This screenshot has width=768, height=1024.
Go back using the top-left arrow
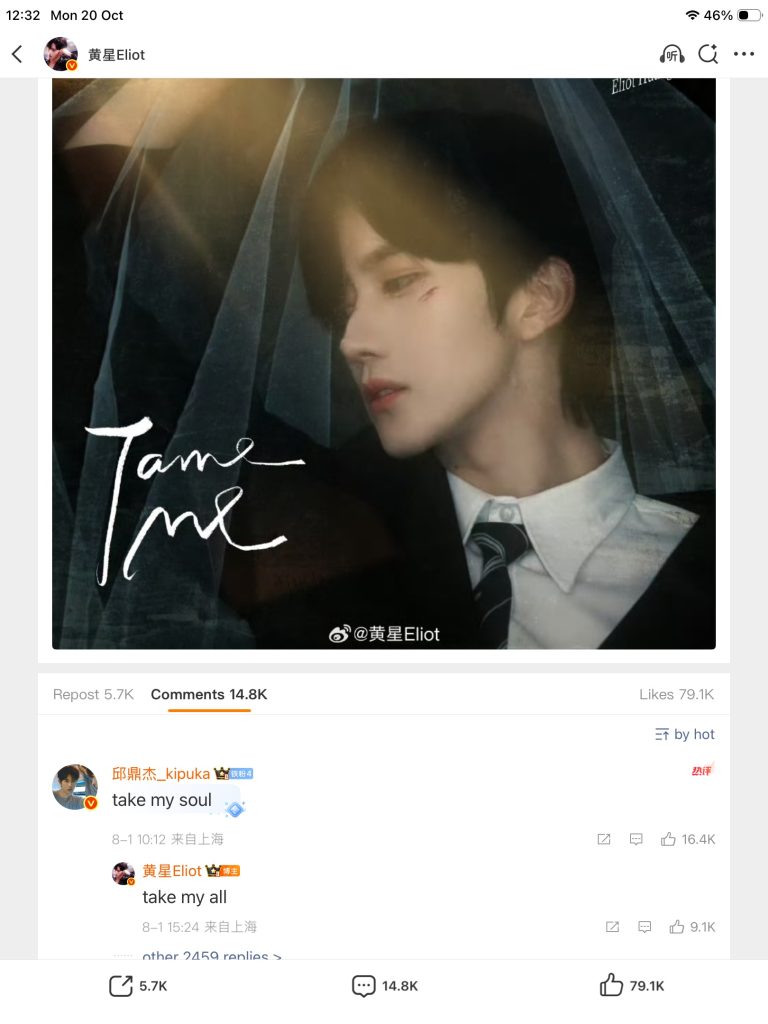pyautogui.click(x=17, y=54)
